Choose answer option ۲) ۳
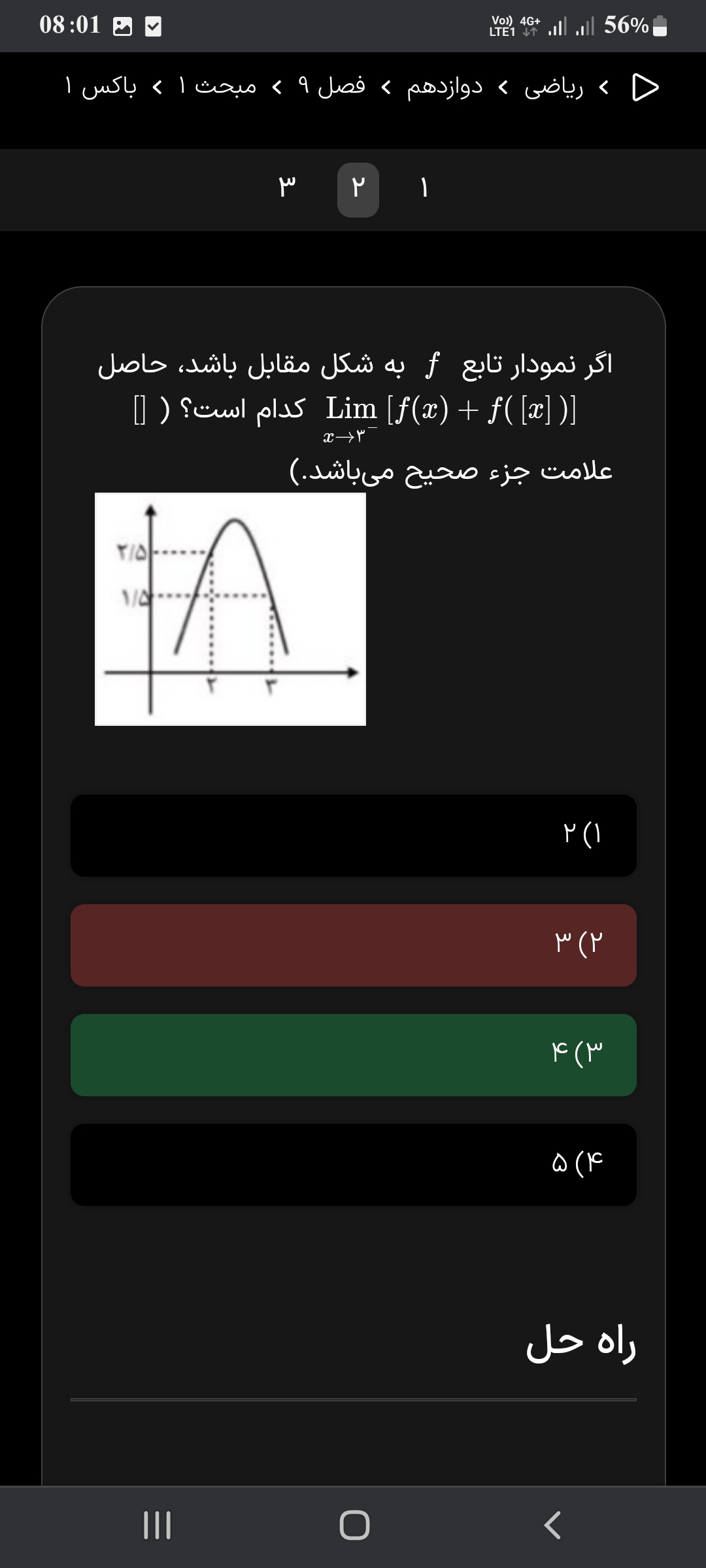Image resolution: width=706 pixels, height=1568 pixels. click(x=353, y=945)
